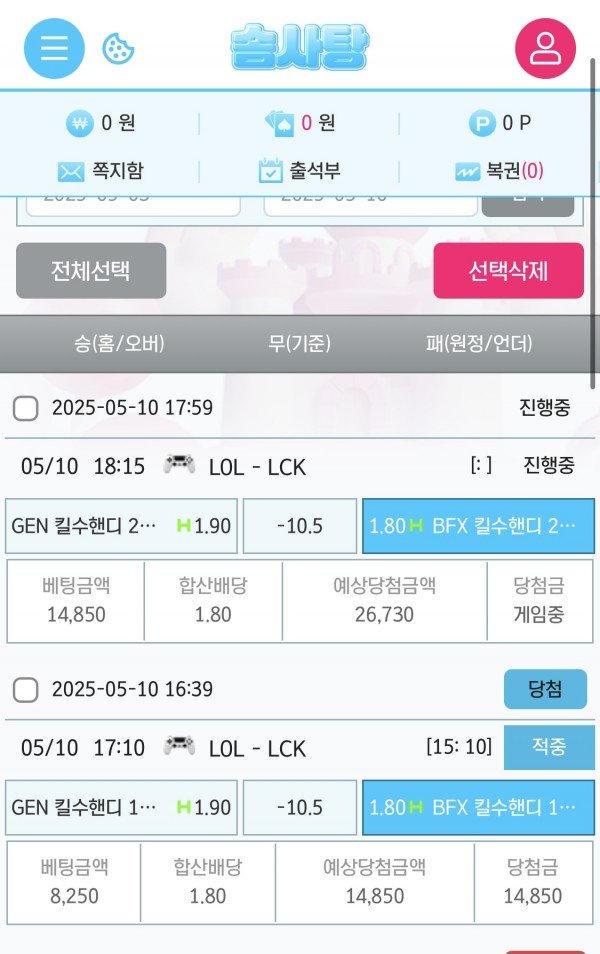Tap the cookie icon

click(x=118, y=48)
